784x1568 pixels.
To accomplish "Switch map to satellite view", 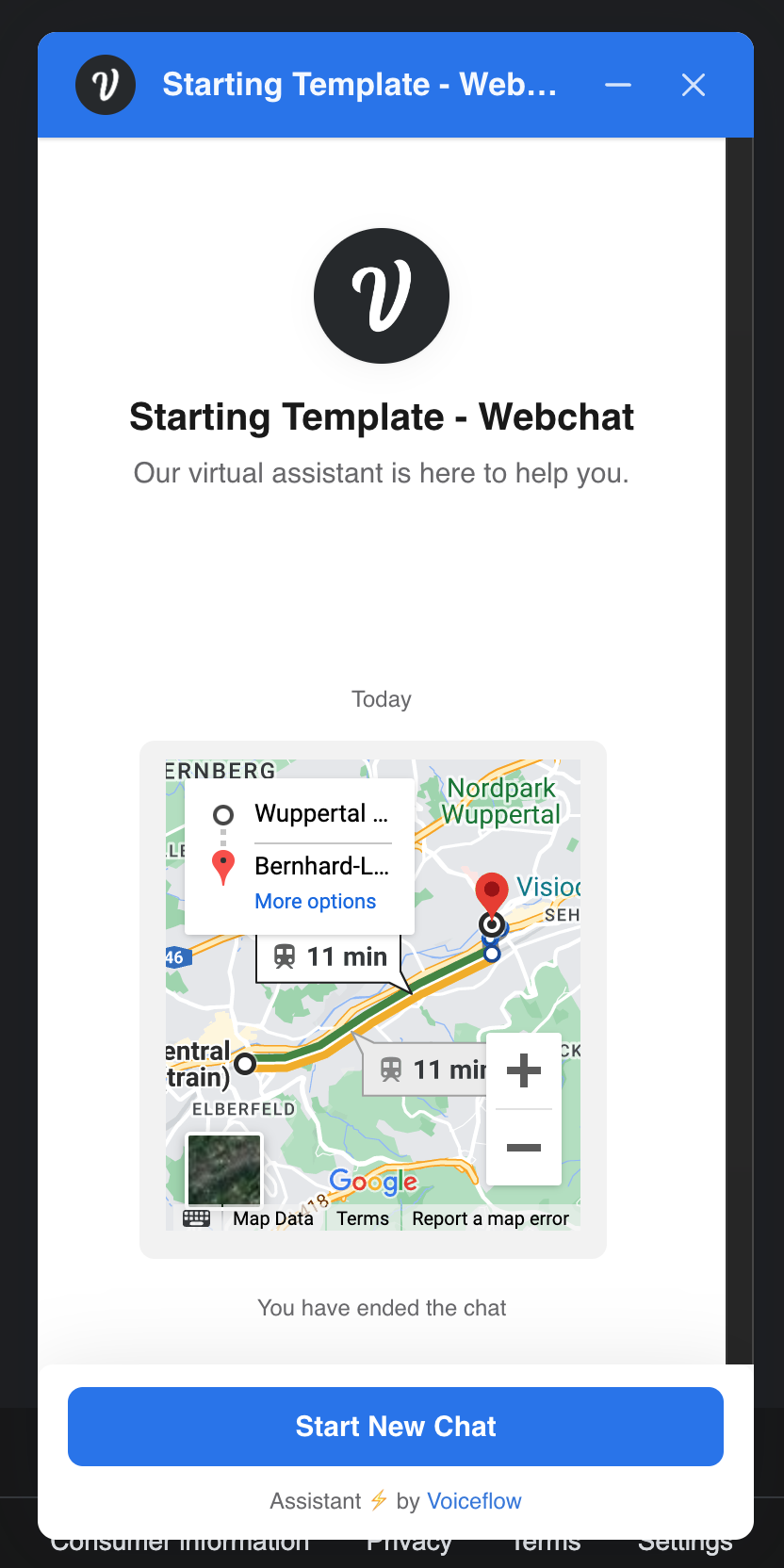I will pos(224,1168).
